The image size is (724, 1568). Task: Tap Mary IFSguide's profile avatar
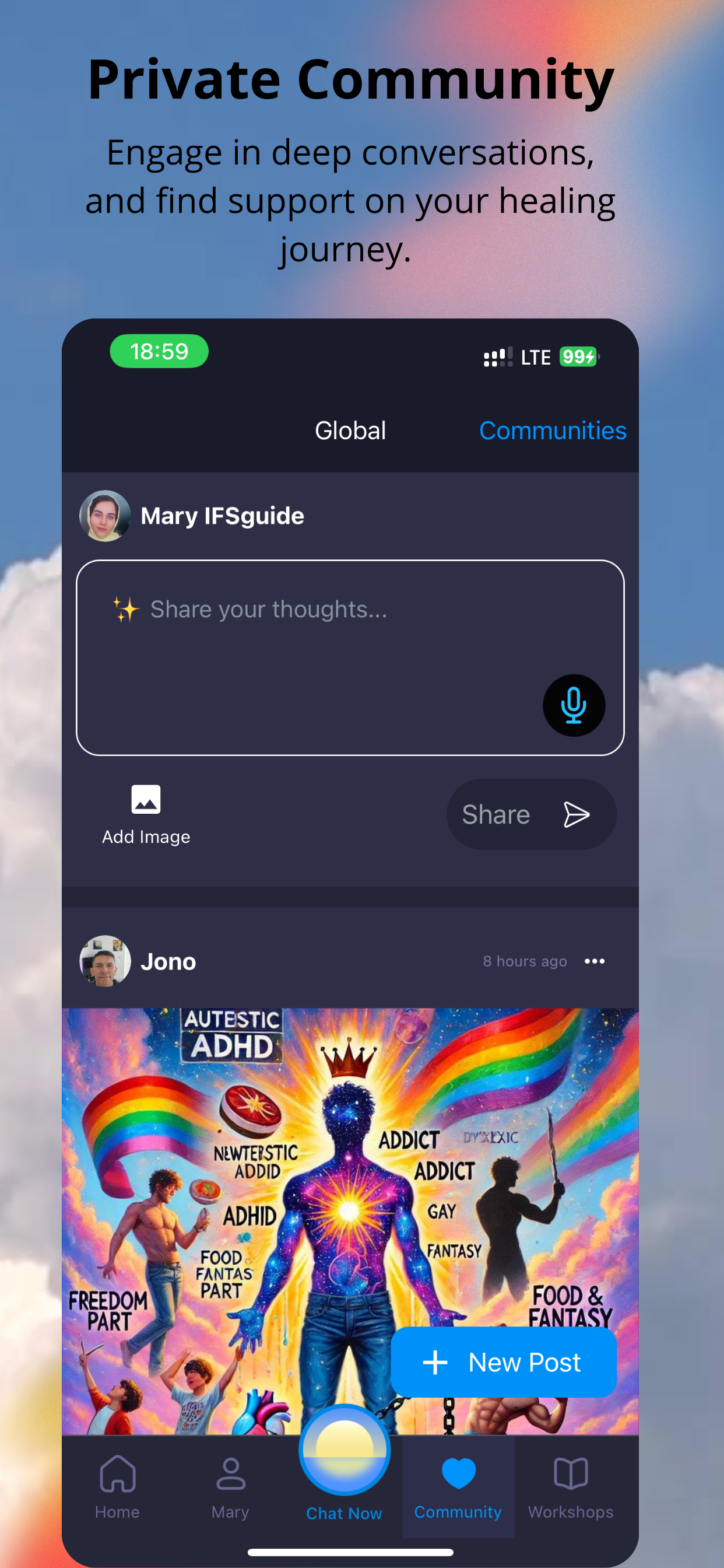(x=106, y=515)
